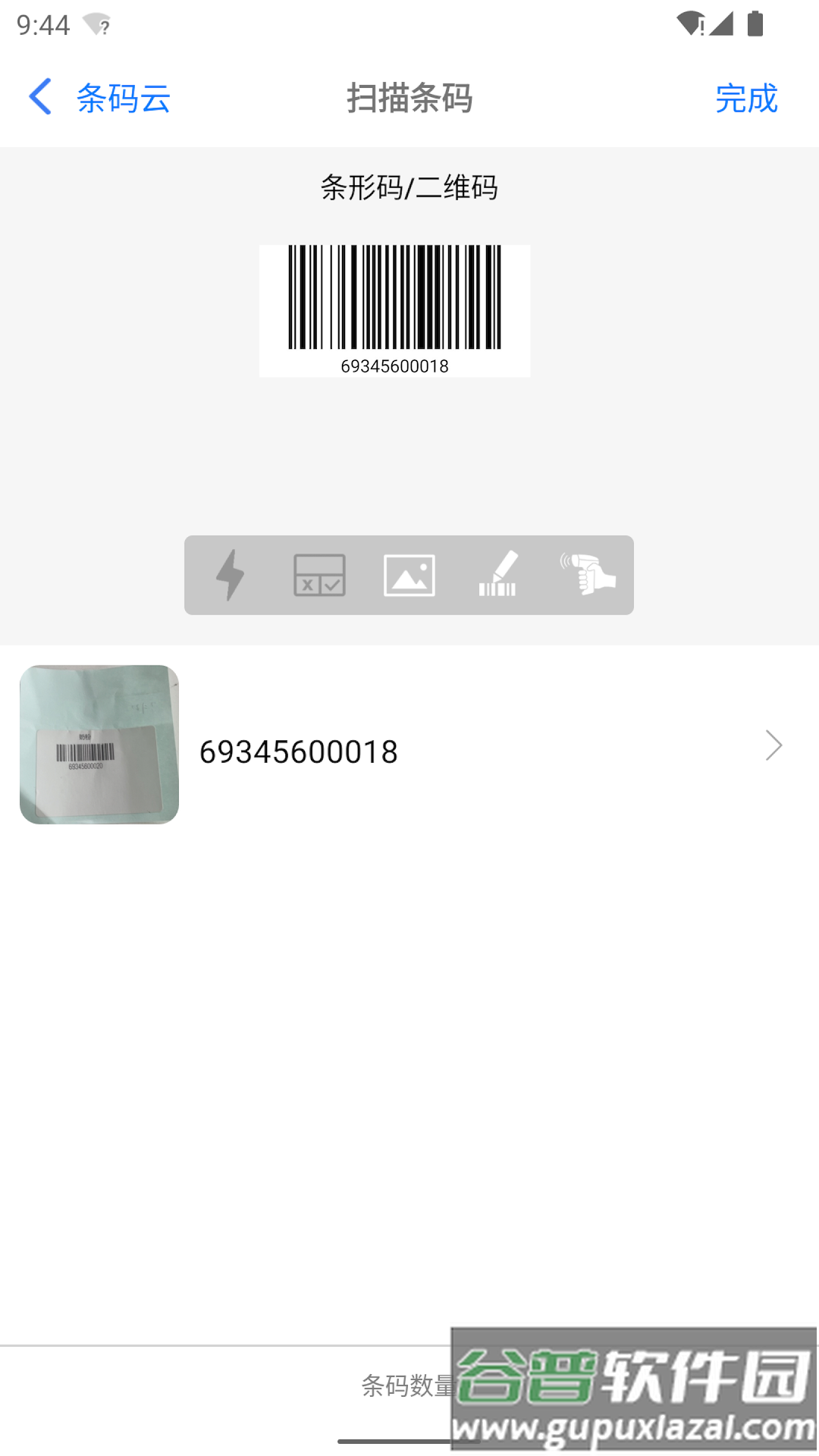Select the handheld scanner gun icon
This screenshot has width=819, height=1456.
point(588,575)
